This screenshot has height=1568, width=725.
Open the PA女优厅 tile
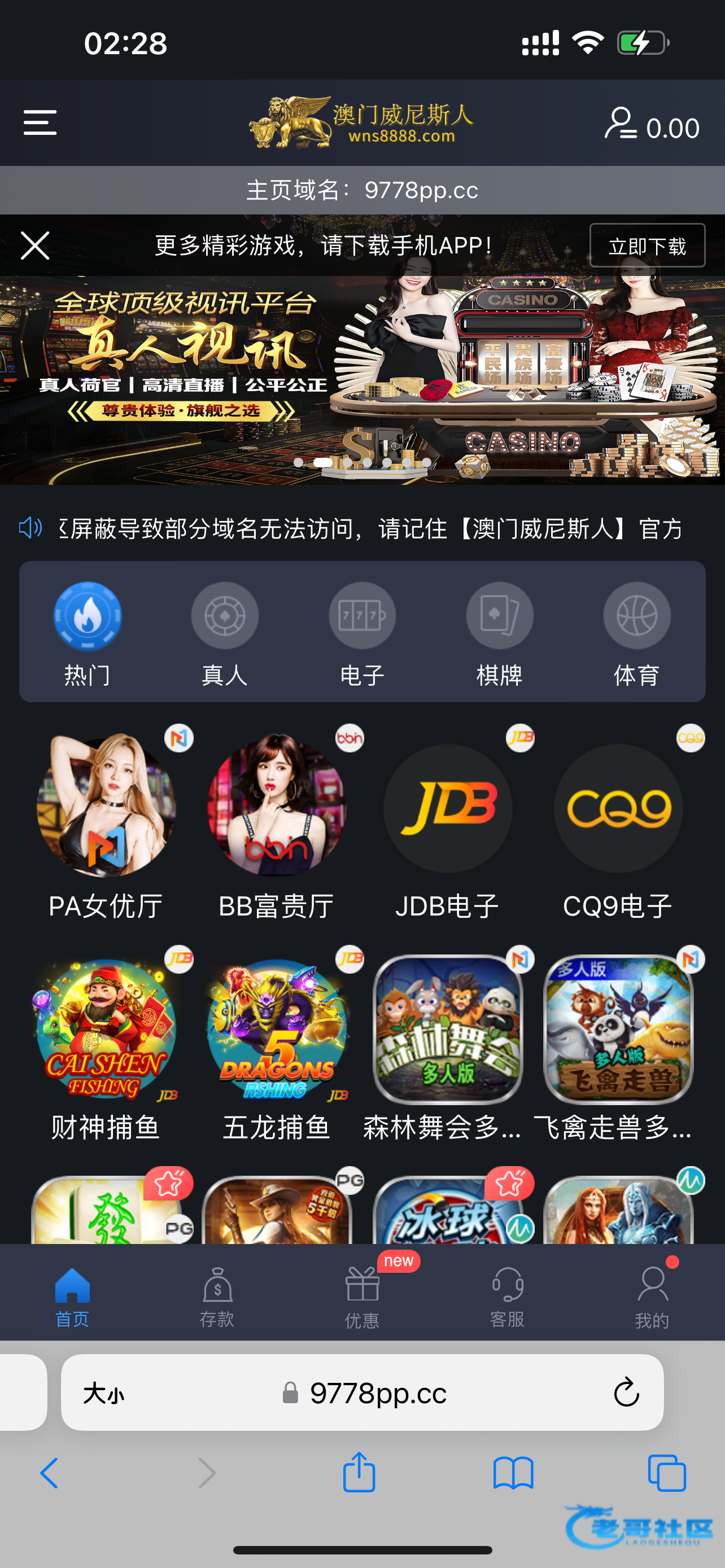[106, 822]
